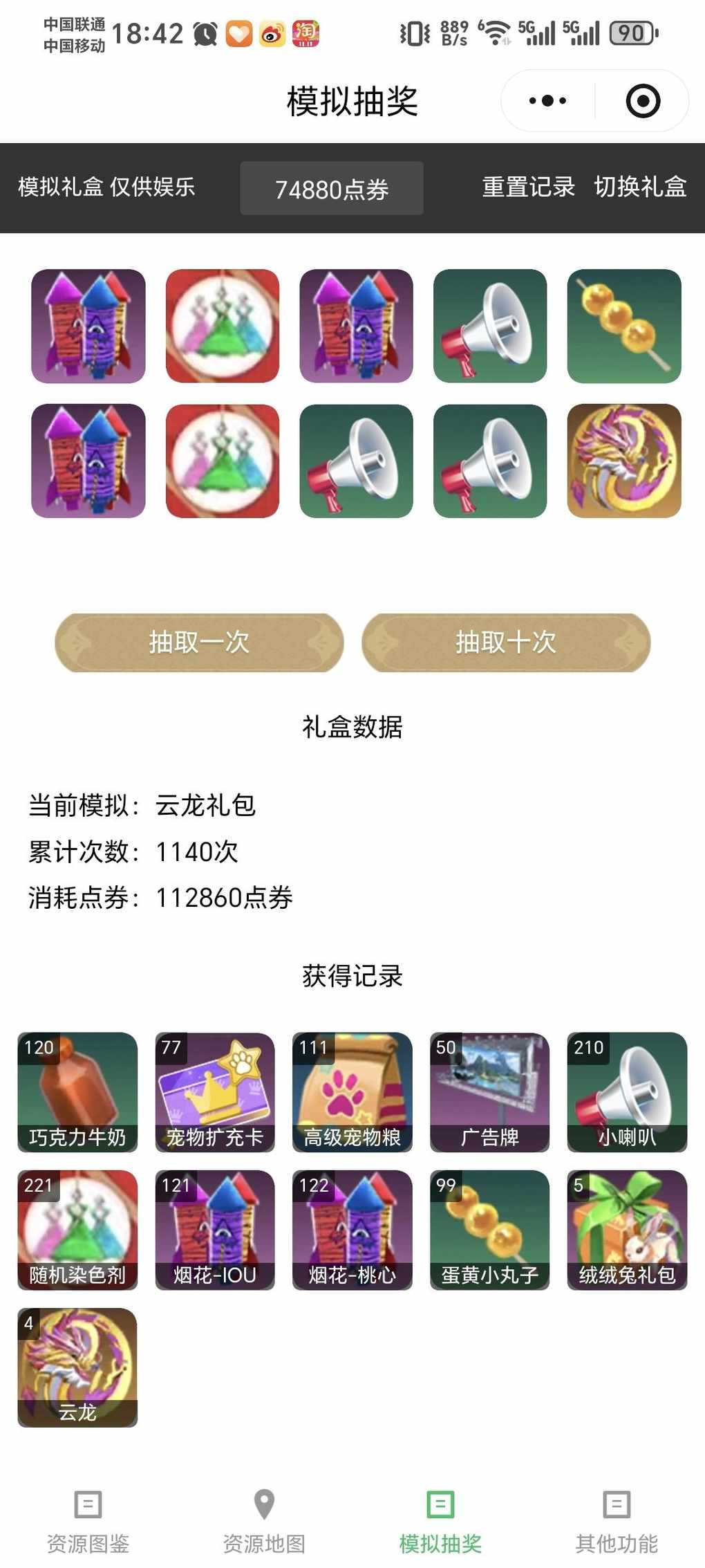Image resolution: width=705 pixels, height=1568 pixels.
Task: Tap 重置记录 to reset the draw records
Action: (x=528, y=187)
